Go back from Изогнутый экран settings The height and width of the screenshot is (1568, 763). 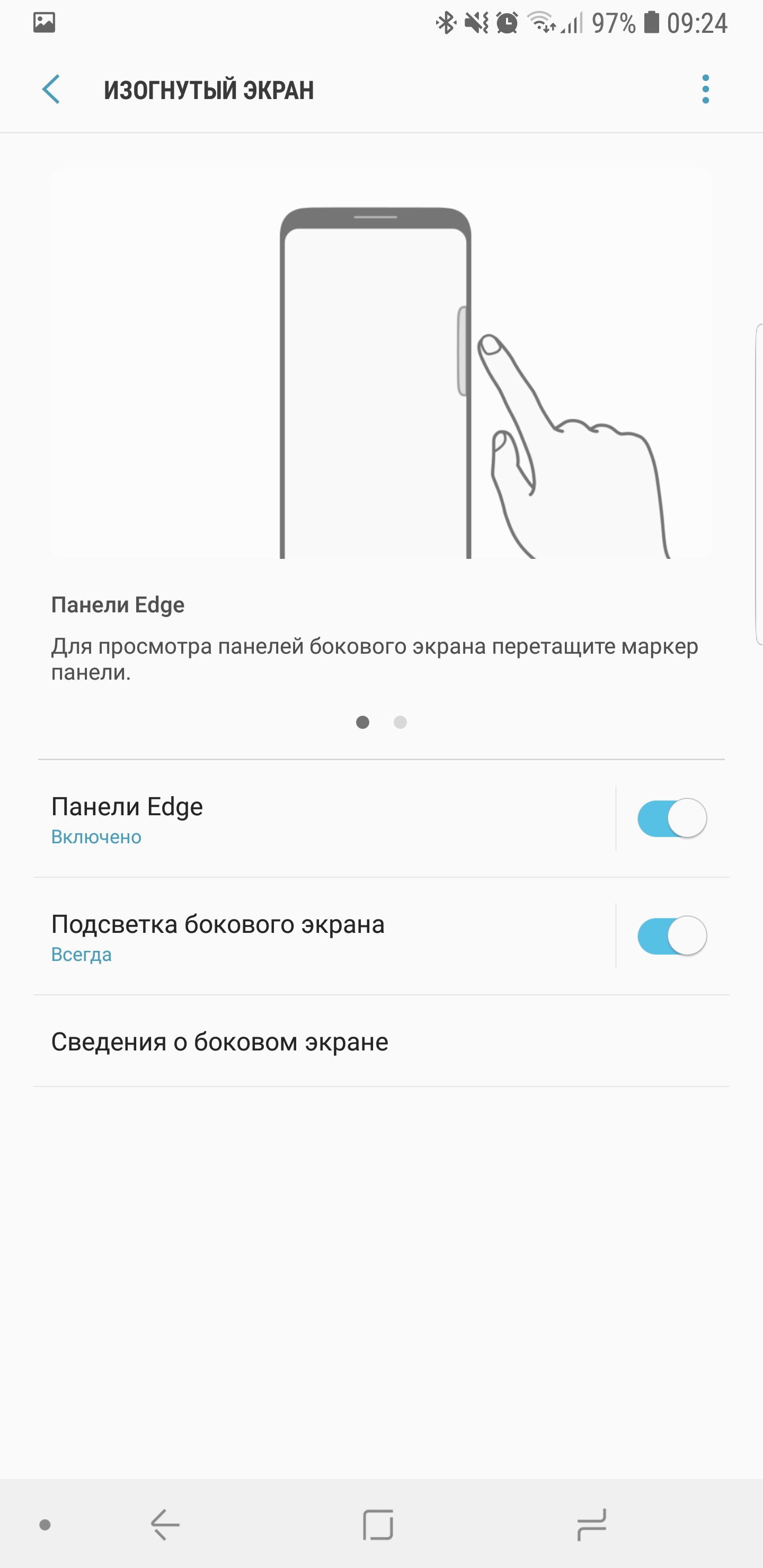51,90
